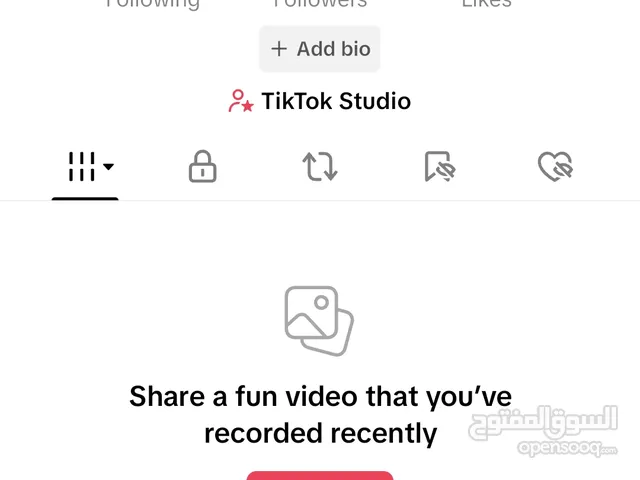
Task: View the reposts tab
Action: 320,166
